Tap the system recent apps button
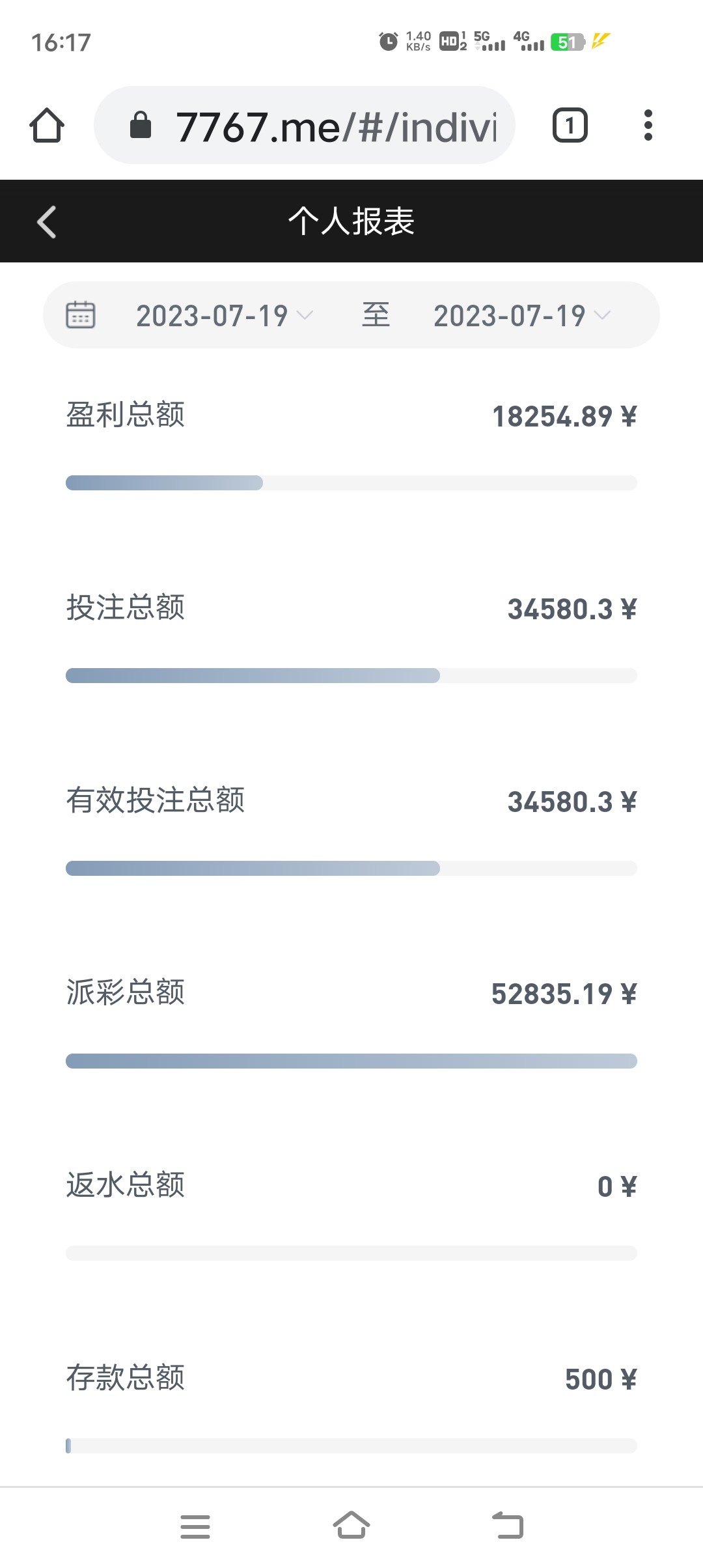The width and height of the screenshot is (703, 1568). pos(195,1526)
